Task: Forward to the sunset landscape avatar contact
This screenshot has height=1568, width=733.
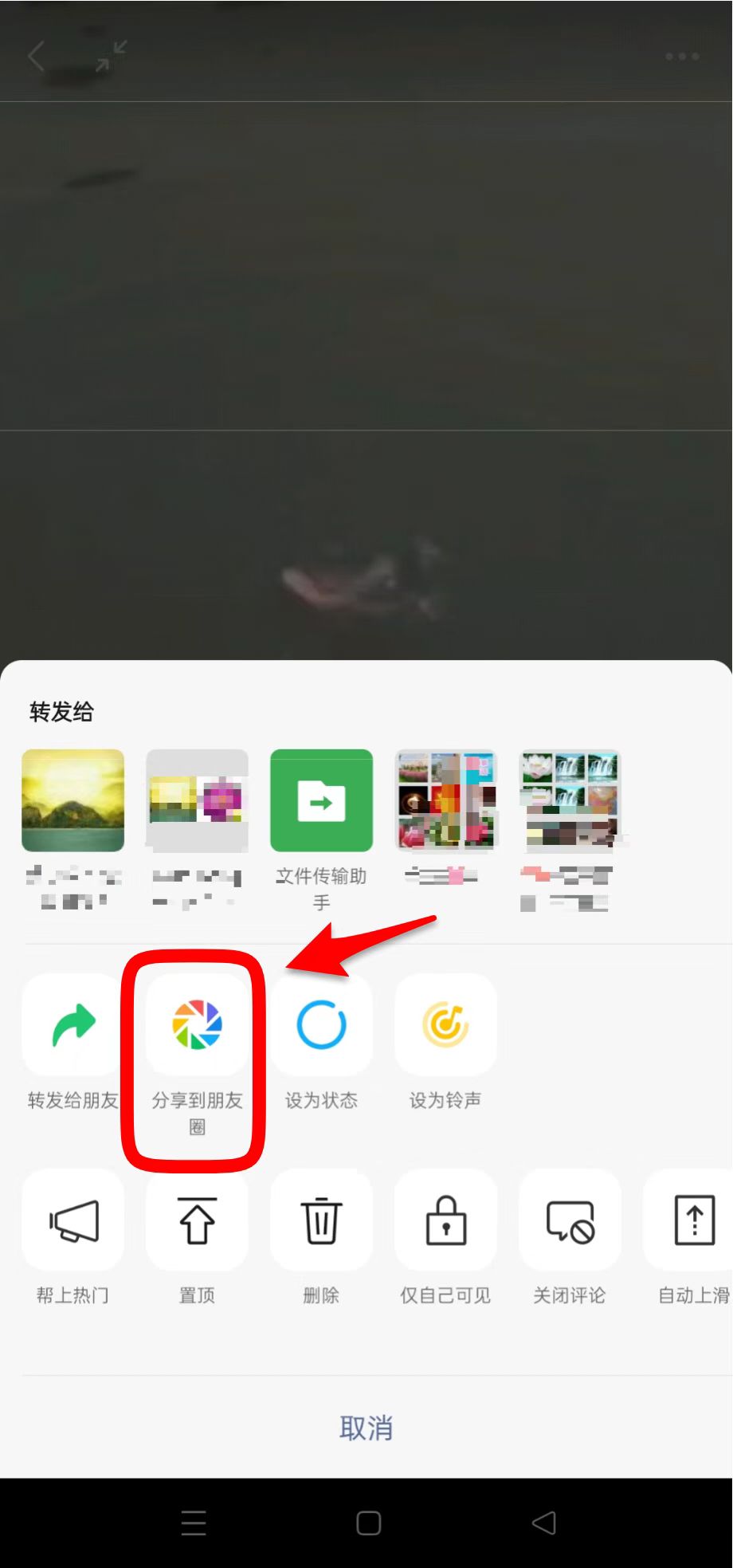Action: tap(73, 800)
